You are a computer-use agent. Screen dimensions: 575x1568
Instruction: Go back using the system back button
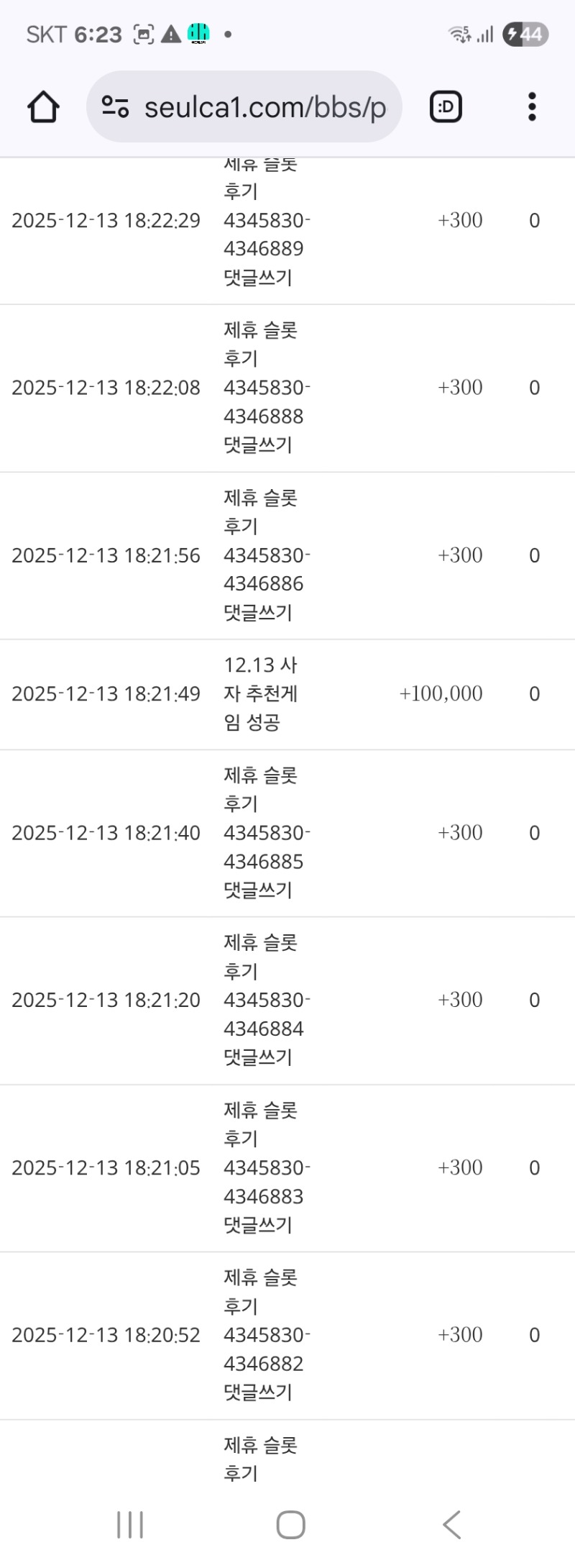[451, 1524]
